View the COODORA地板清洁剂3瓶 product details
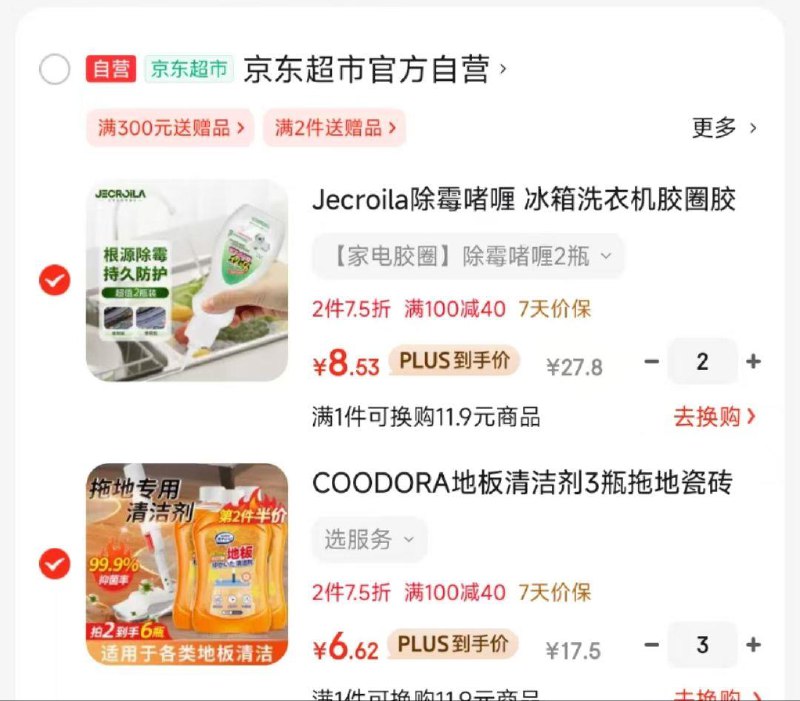 pyautogui.click(x=522, y=484)
